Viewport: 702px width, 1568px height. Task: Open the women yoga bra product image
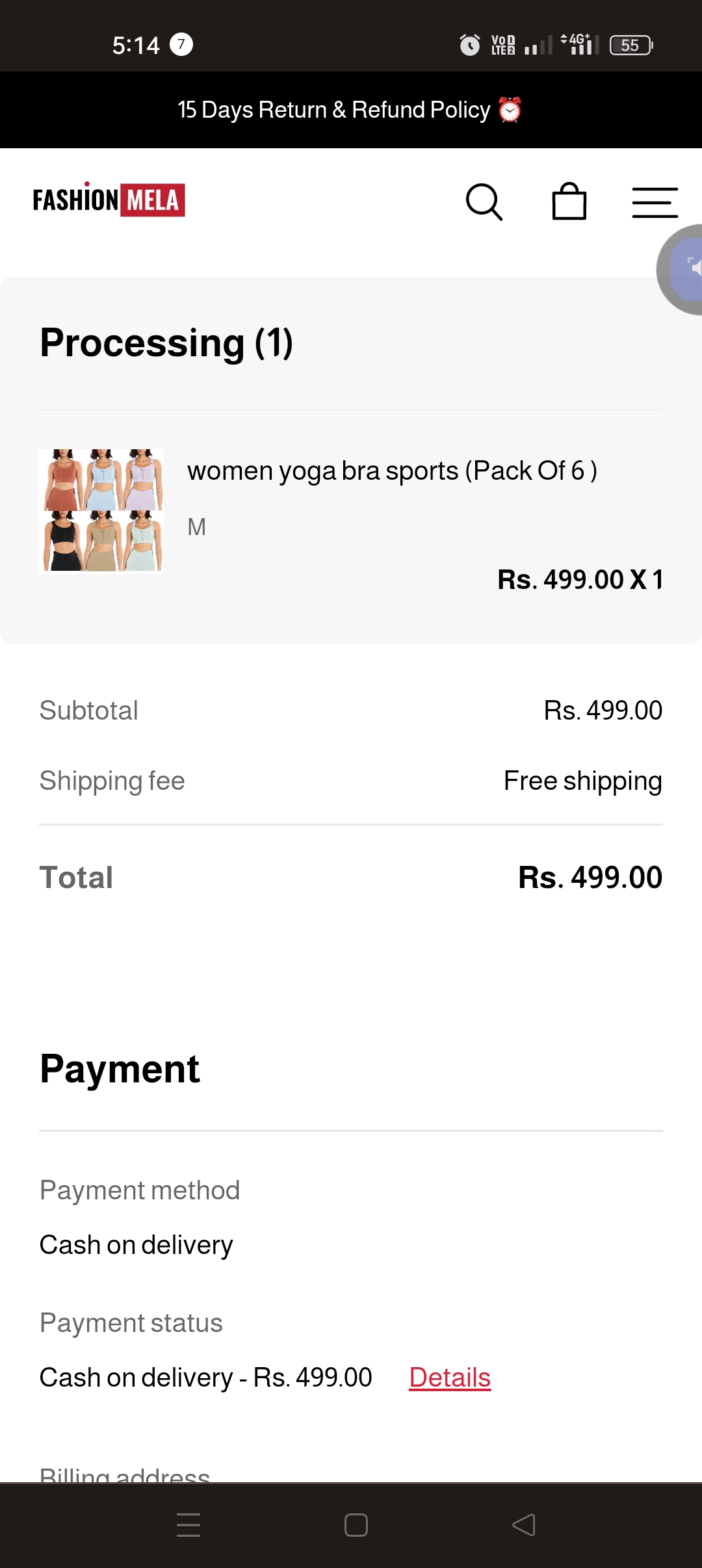(101, 510)
